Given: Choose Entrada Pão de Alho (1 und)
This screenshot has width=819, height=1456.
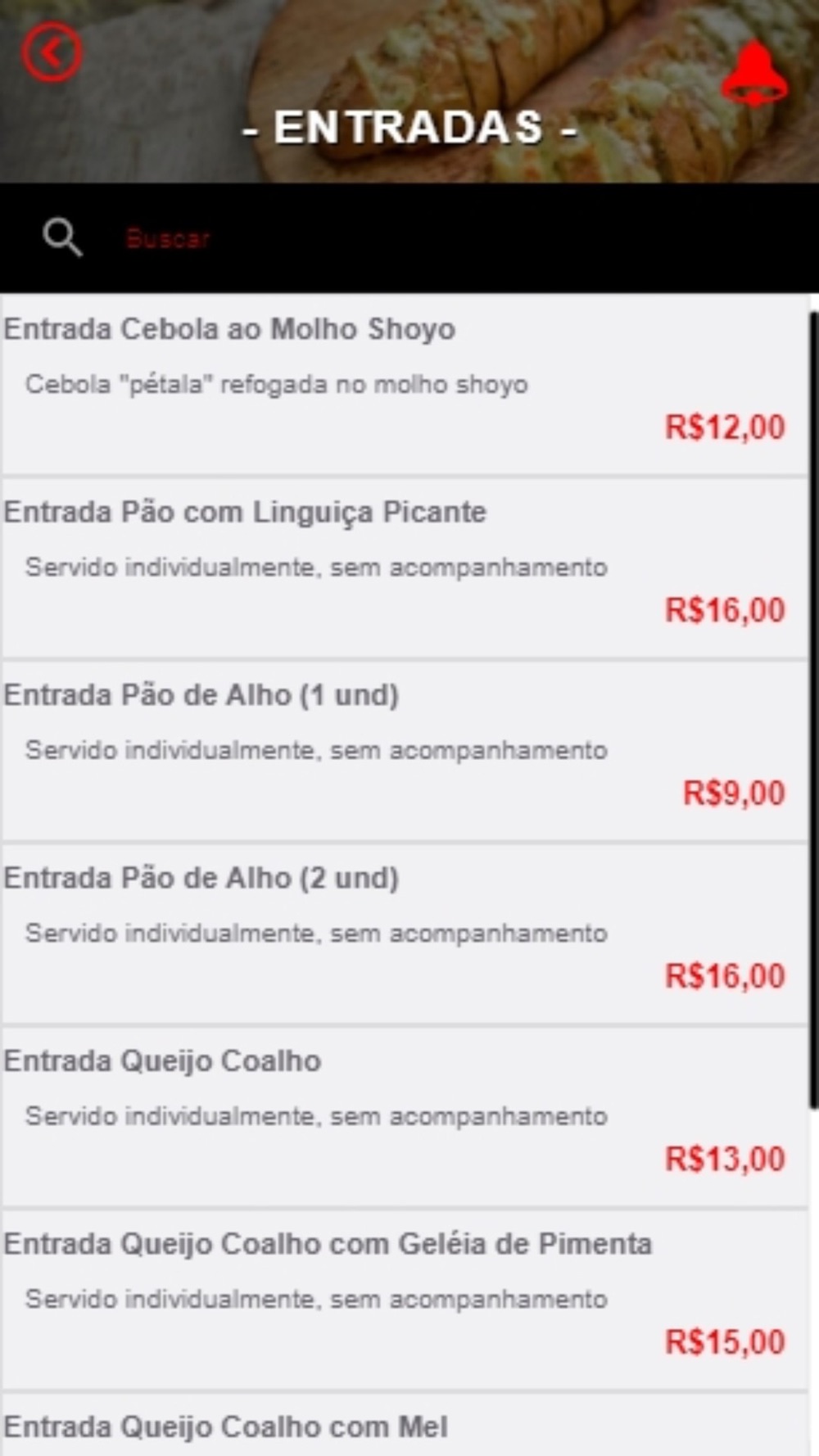Looking at the screenshot, I should coord(405,750).
